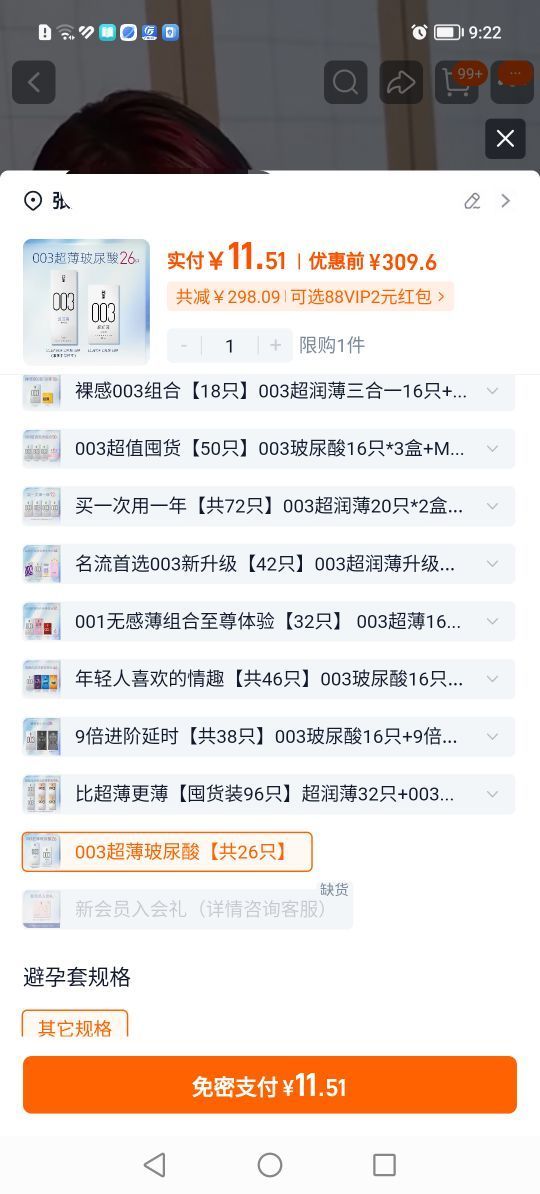Go back with the system back button

click(x=155, y=1165)
